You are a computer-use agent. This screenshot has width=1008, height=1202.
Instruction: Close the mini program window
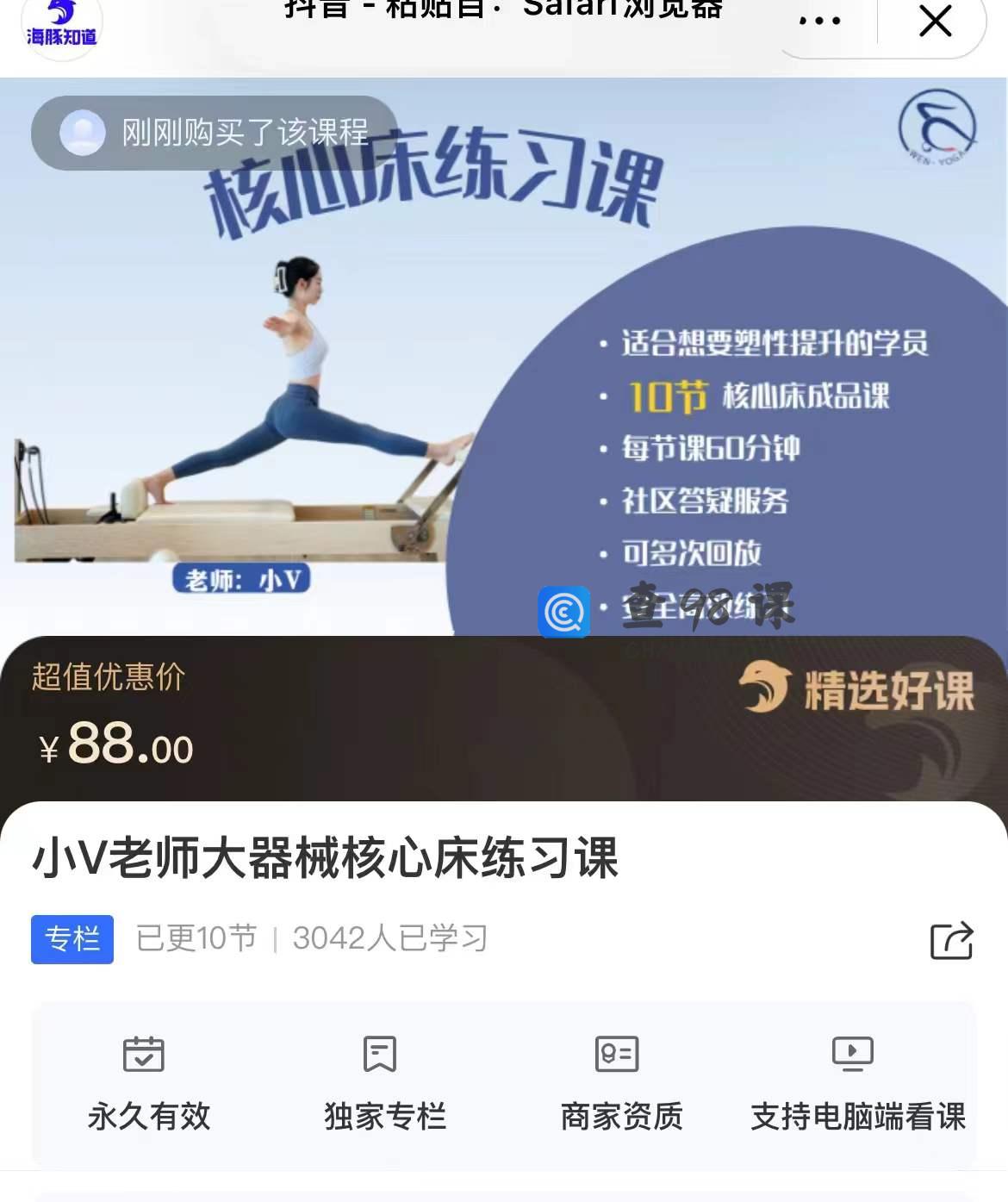(x=935, y=21)
